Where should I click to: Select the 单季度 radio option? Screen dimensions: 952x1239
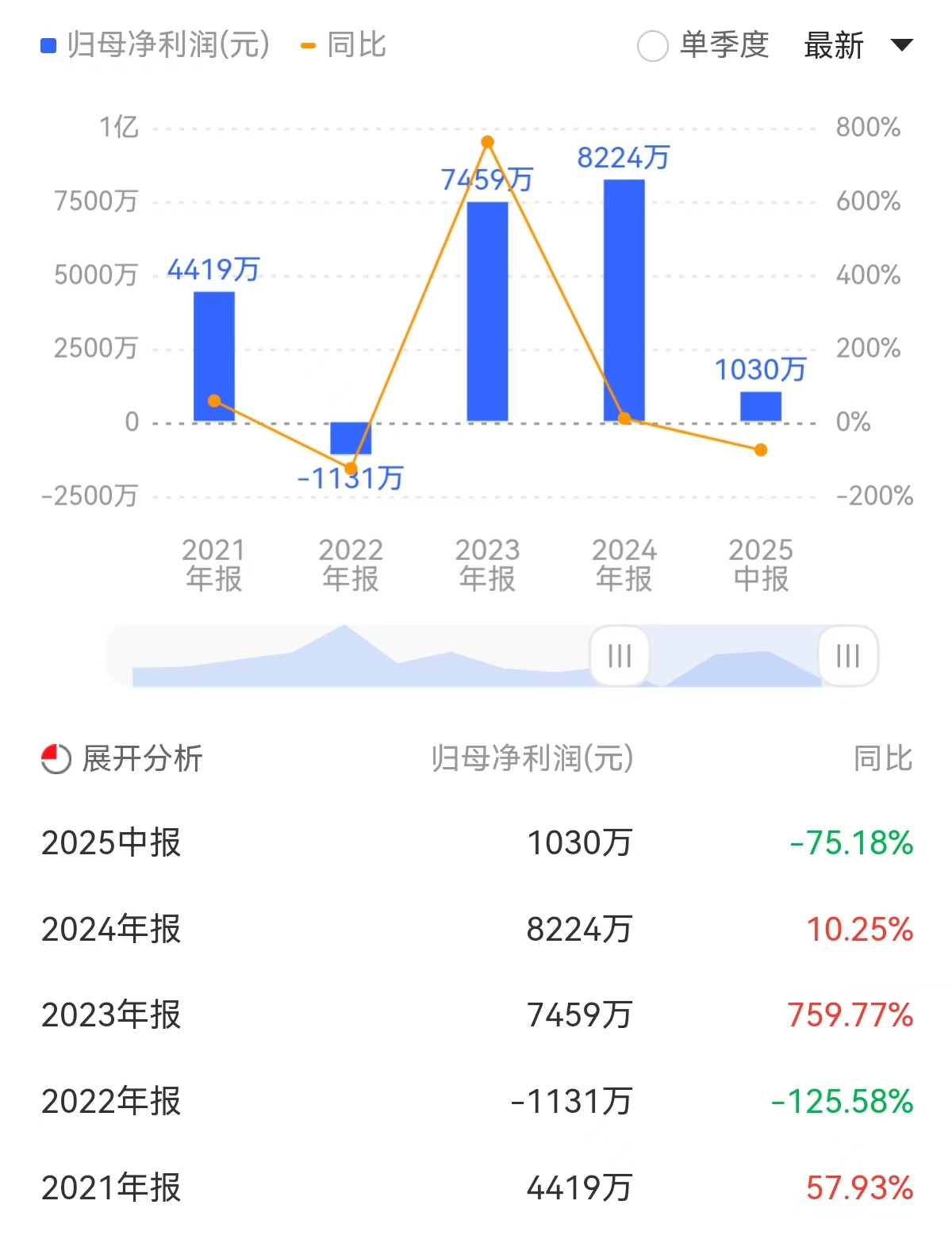point(653,46)
